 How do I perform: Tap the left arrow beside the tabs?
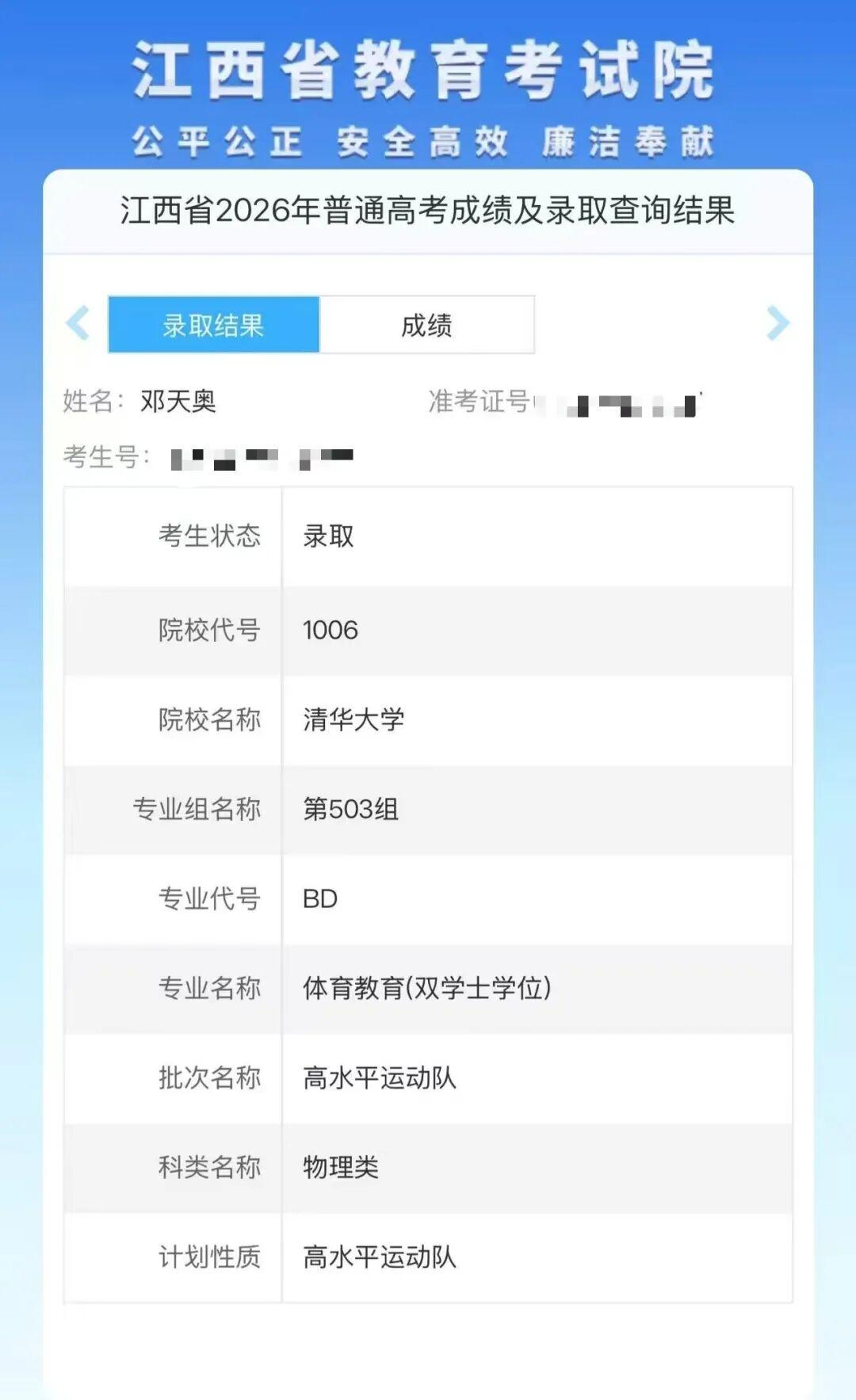point(78,323)
